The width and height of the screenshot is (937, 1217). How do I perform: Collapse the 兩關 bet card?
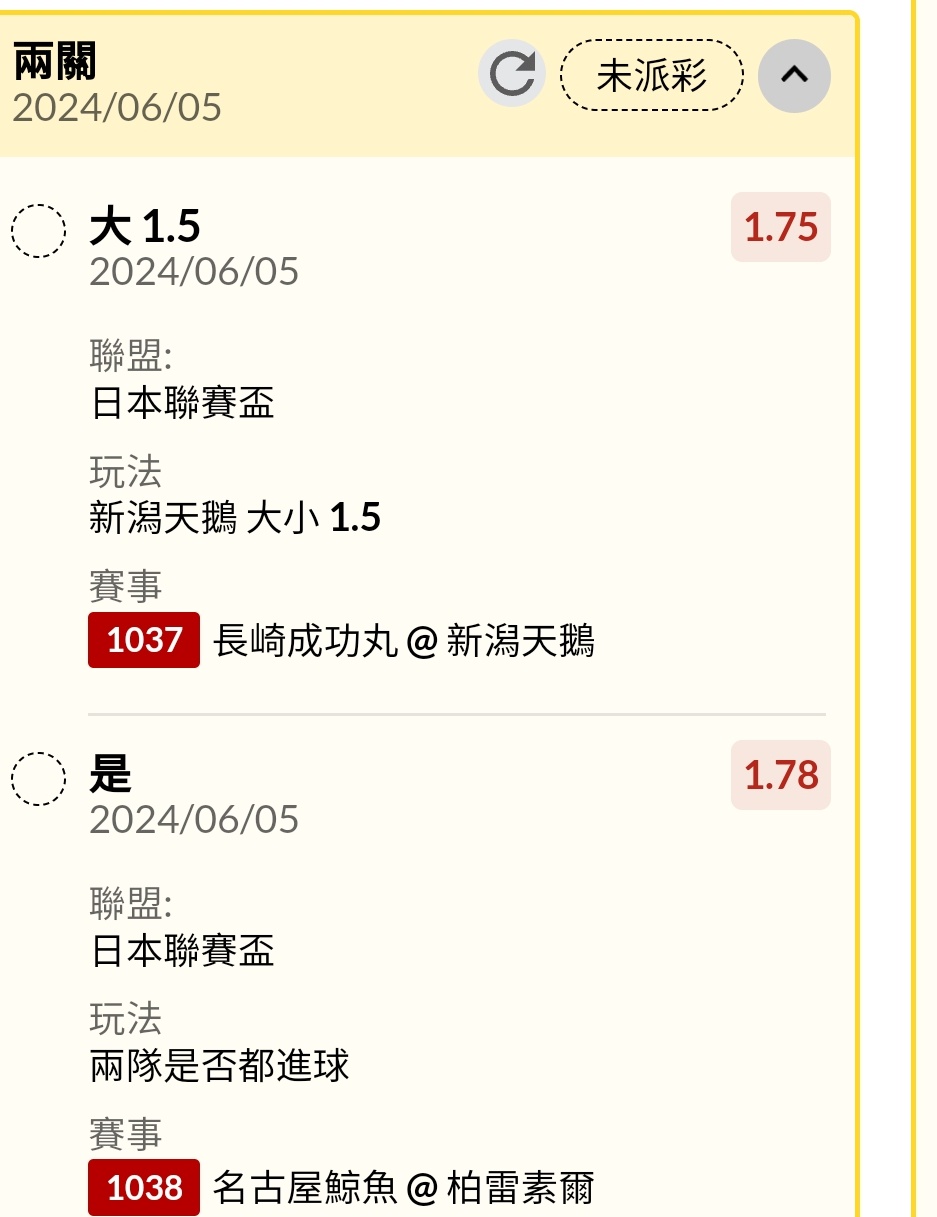[794, 75]
